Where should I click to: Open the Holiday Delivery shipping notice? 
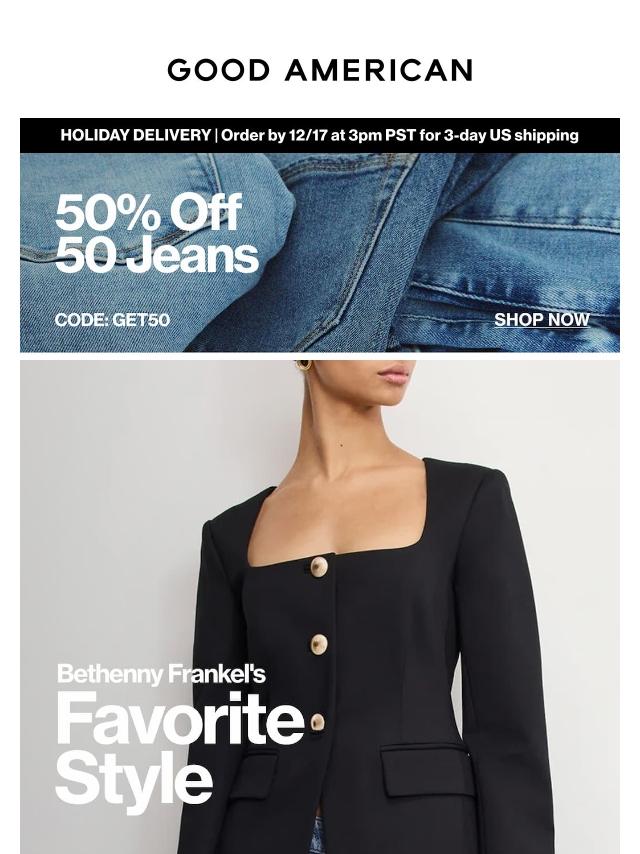click(x=320, y=135)
